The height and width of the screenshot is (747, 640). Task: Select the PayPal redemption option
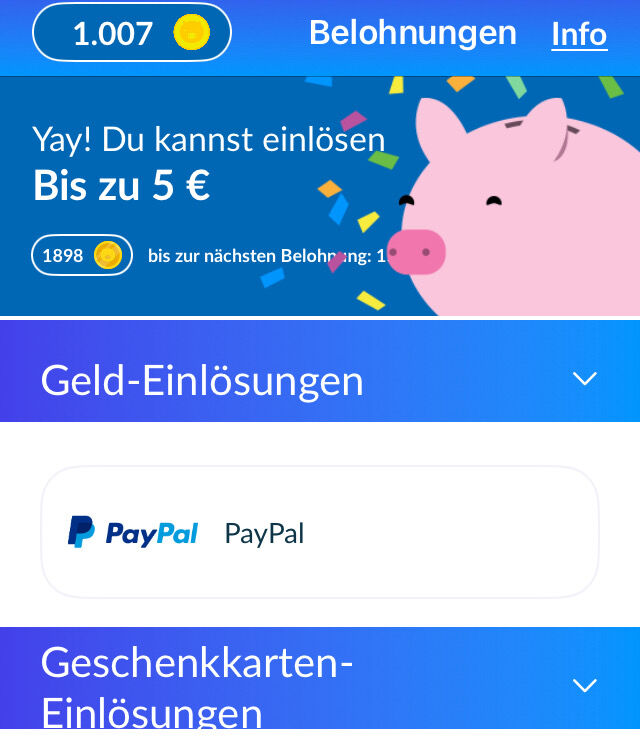[319, 533]
